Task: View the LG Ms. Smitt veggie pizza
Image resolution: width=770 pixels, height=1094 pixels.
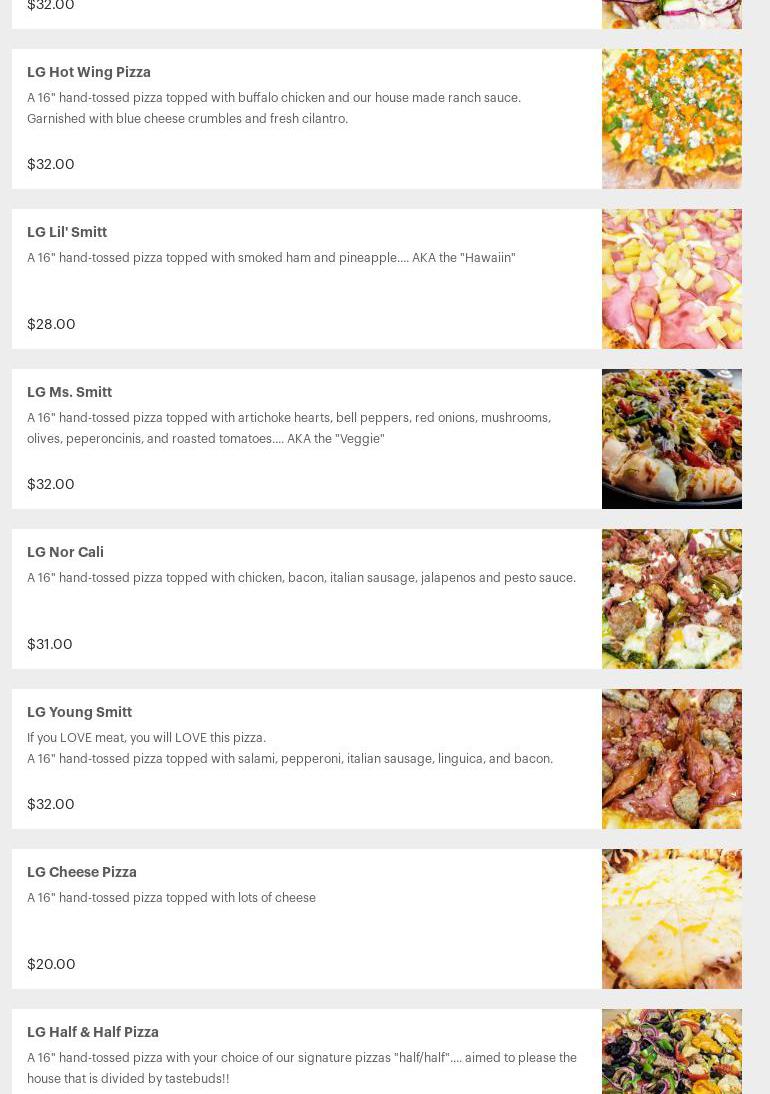Action: click(x=70, y=393)
